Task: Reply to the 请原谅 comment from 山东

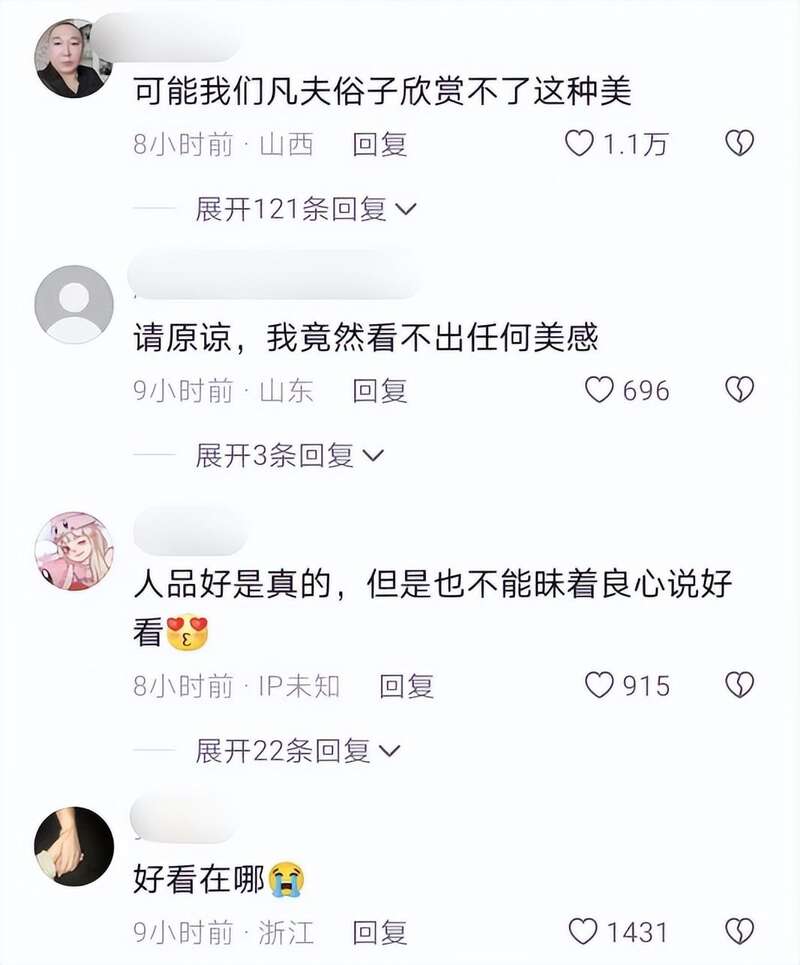Action: pos(380,390)
